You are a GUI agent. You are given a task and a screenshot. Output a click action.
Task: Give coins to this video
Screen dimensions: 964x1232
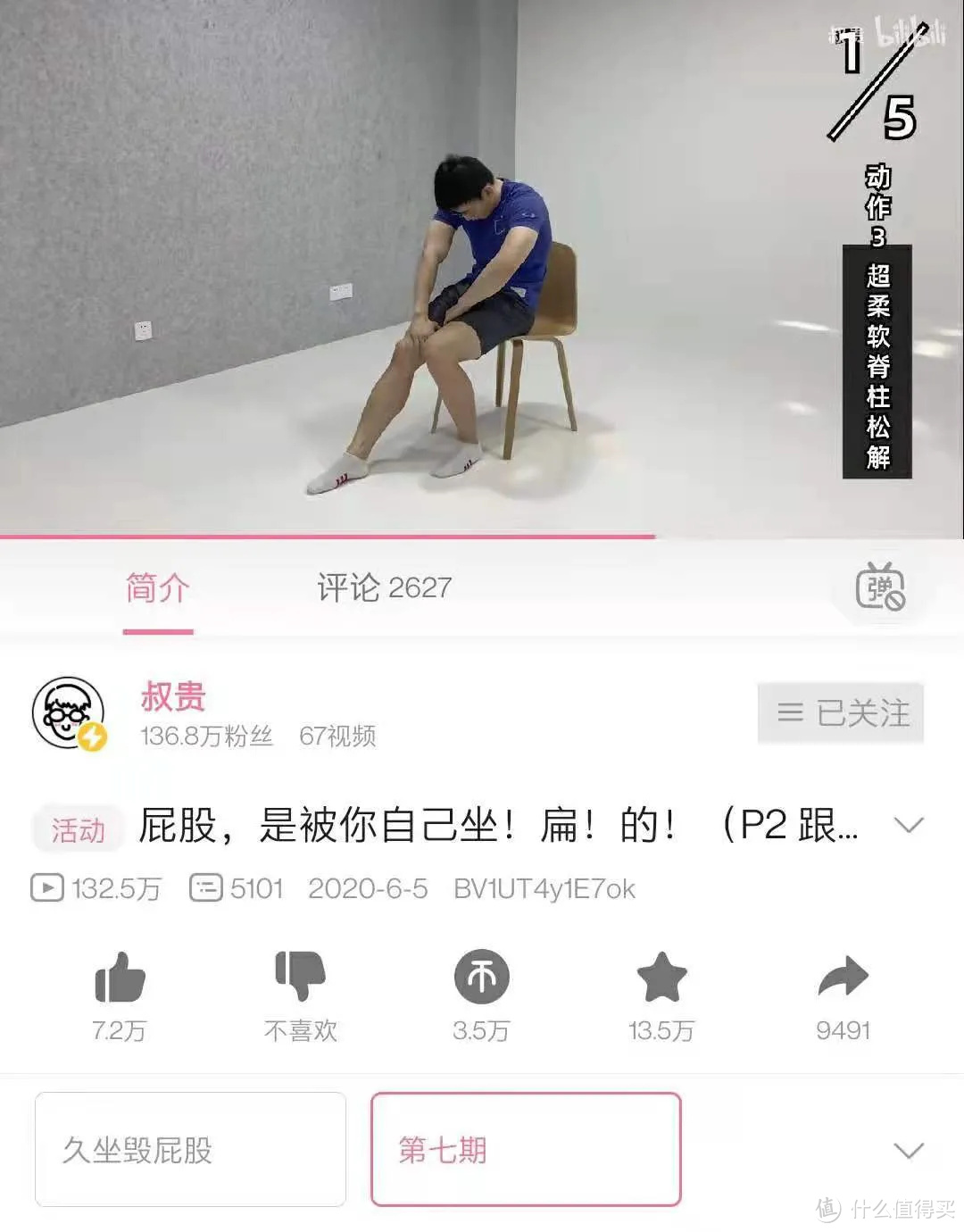click(481, 978)
